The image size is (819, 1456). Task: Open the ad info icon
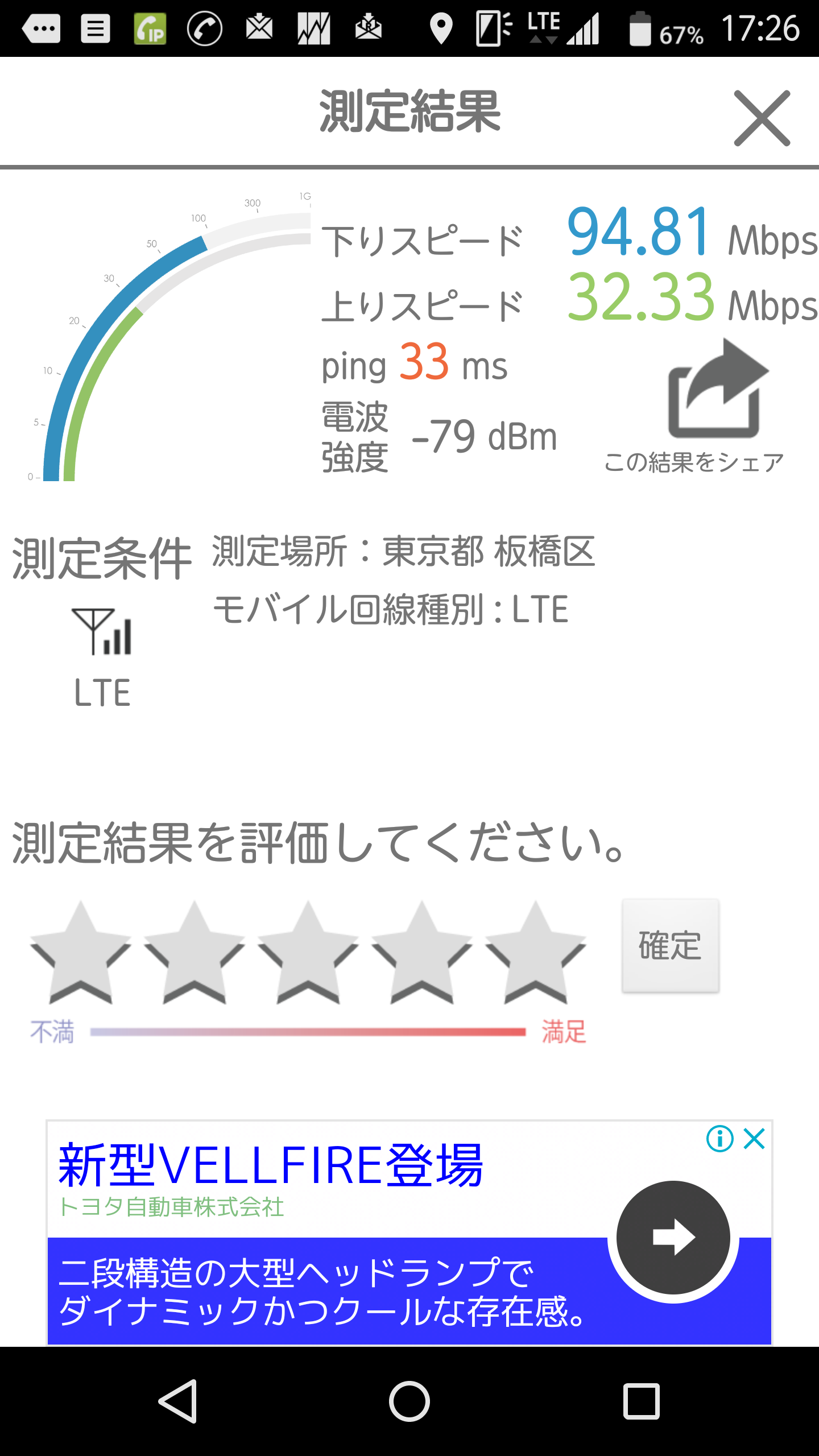pyautogui.click(x=719, y=1139)
